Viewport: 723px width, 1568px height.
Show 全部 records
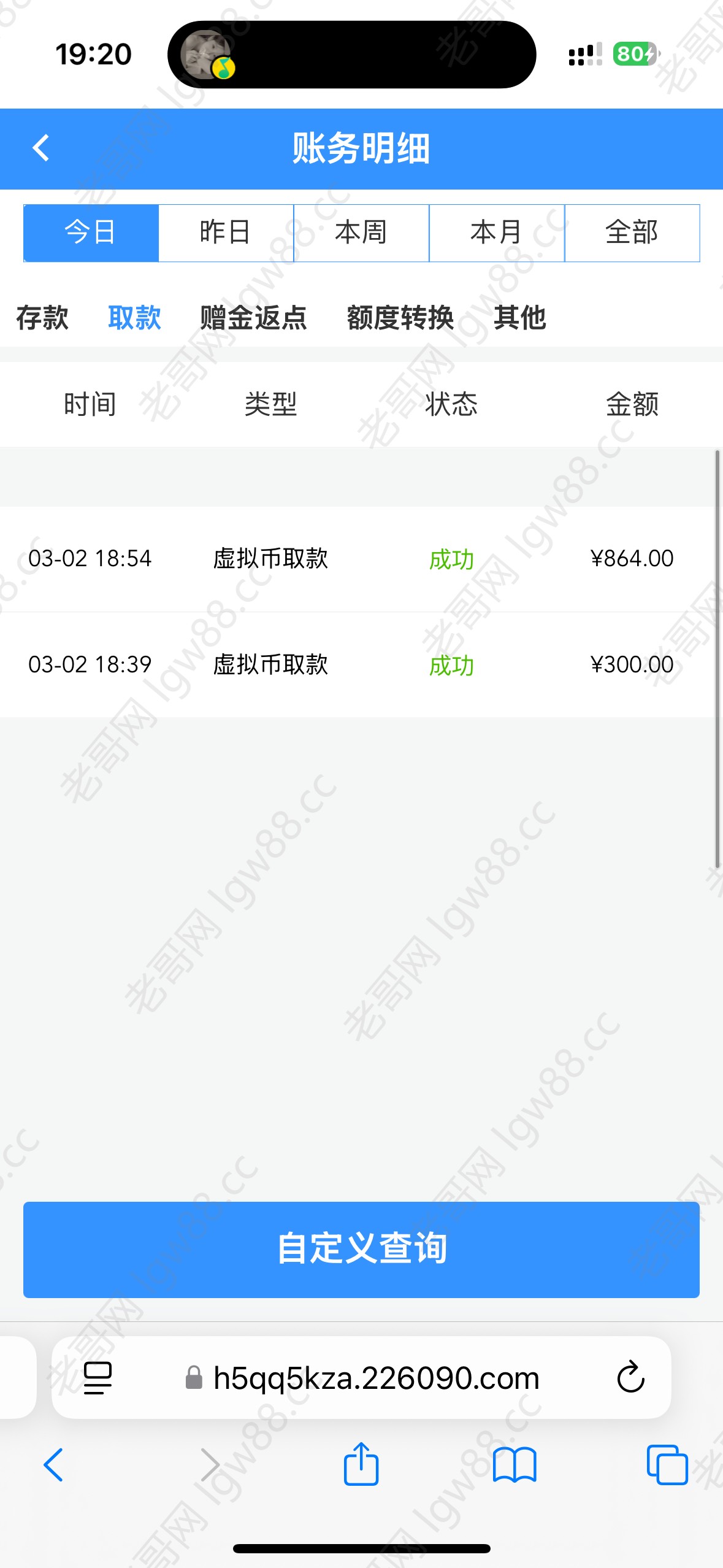pyautogui.click(x=632, y=233)
